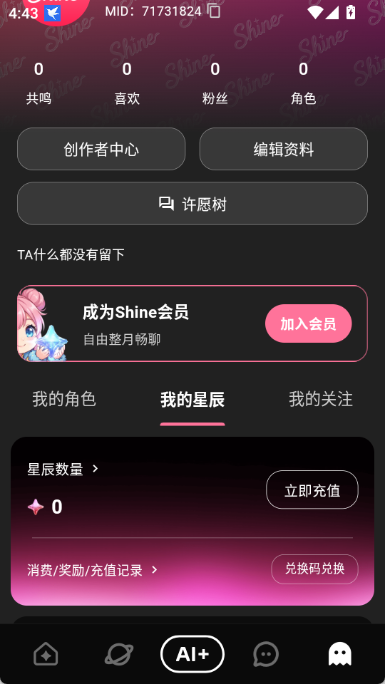Screen dimensions: 385x684
Task: Open the 许愿树 wishing tree
Action: 192,204
